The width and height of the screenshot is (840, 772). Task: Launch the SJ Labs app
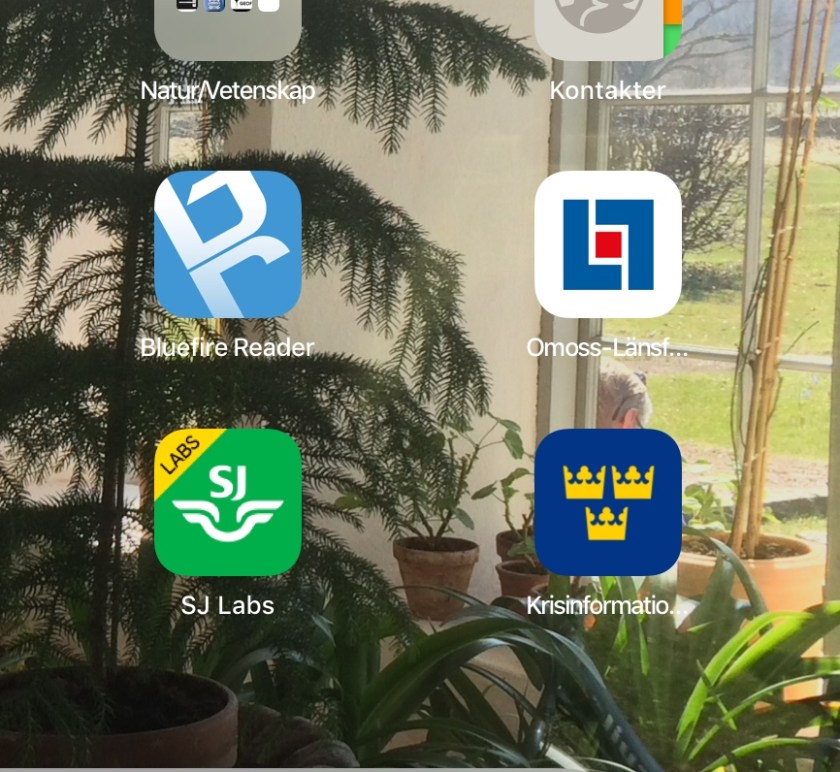coord(228,502)
